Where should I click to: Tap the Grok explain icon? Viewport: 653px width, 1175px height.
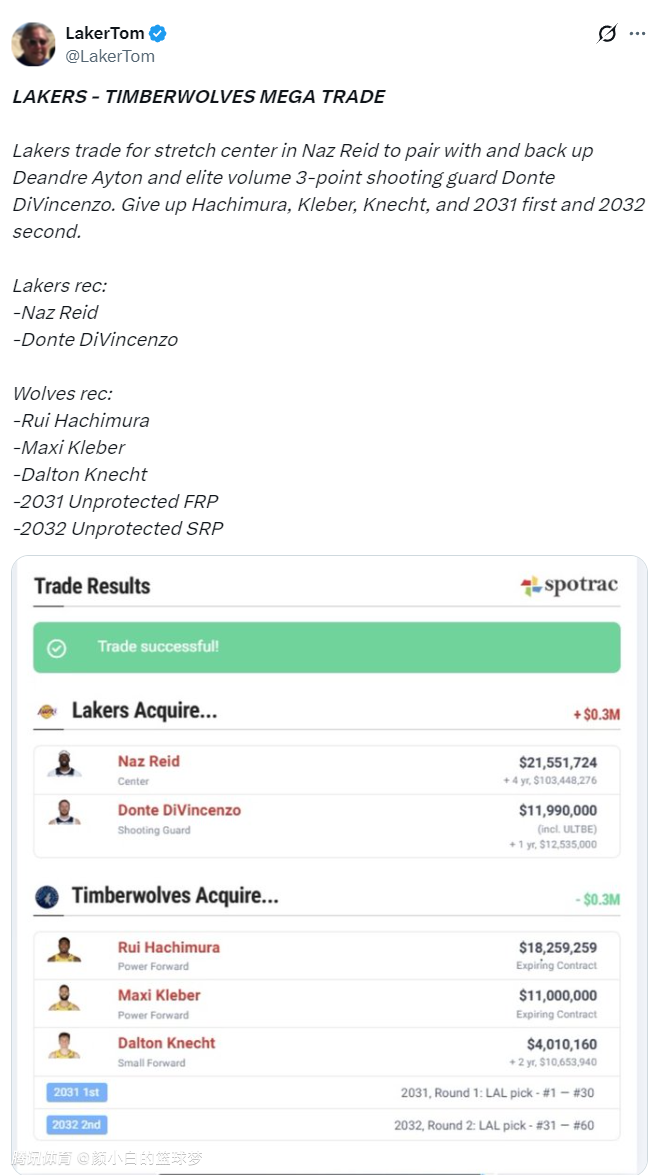[607, 34]
